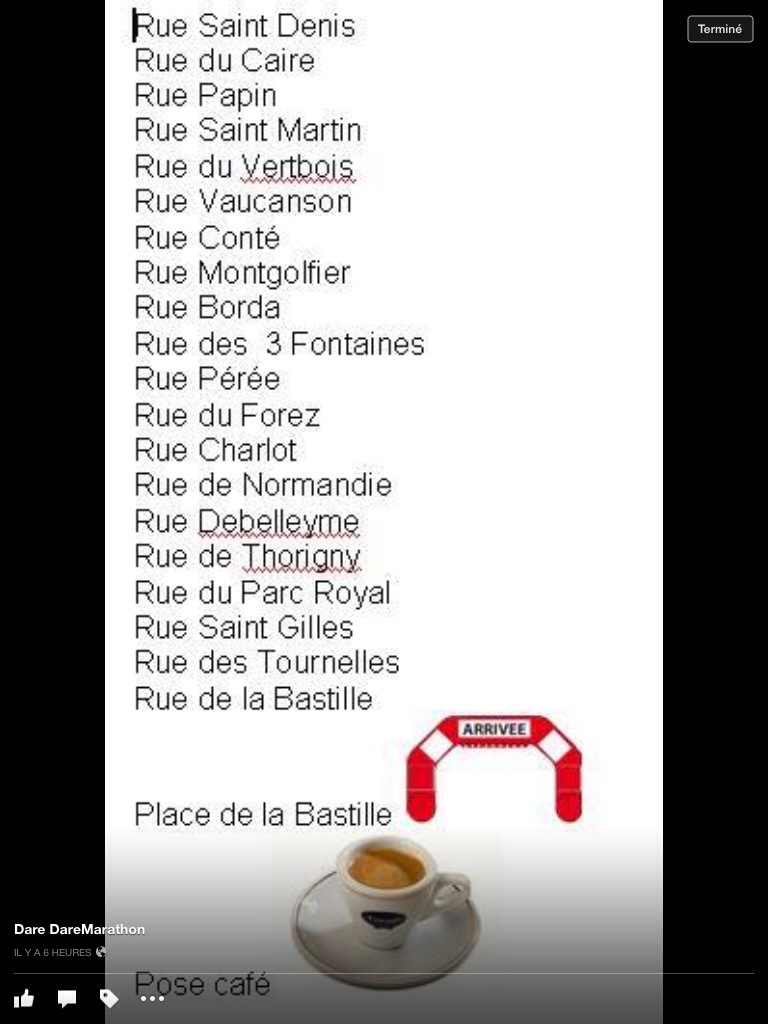Tag someone using the tag icon
Viewport: 768px width, 1024px height.
click(109, 998)
